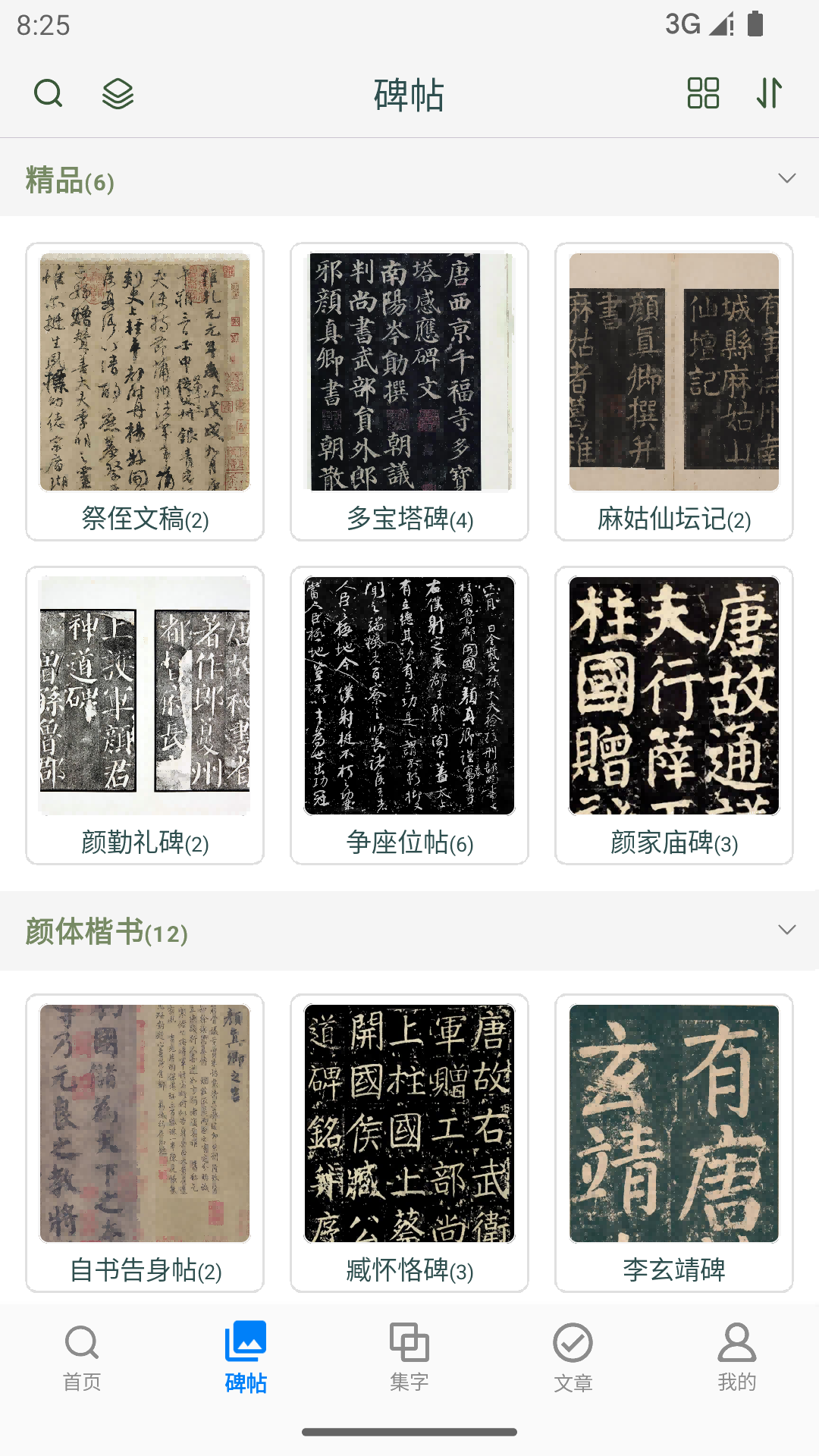Open the search icon in the top bar
This screenshot has height=1456, width=819.
[48, 93]
